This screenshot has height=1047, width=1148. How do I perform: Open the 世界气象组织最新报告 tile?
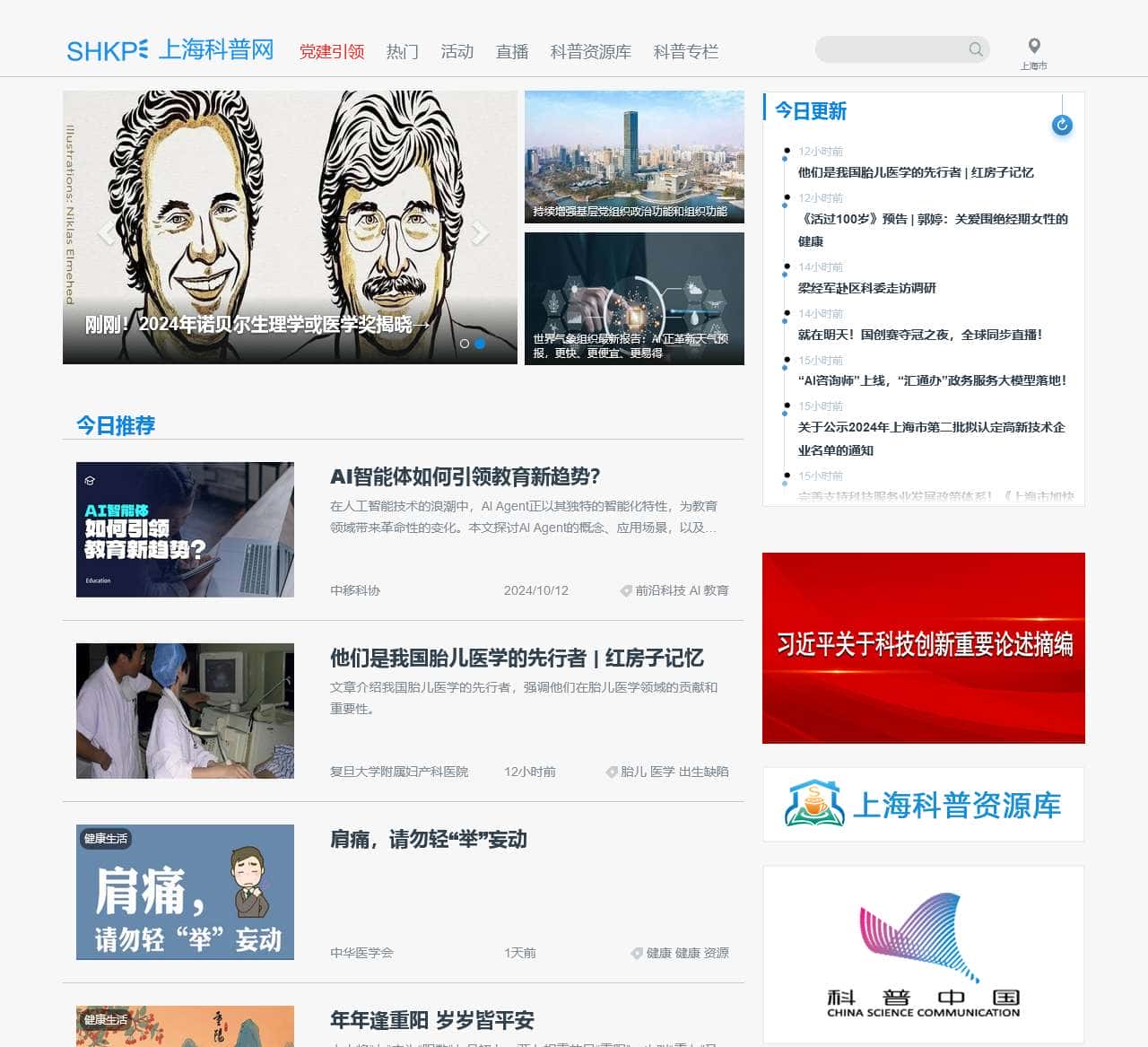click(634, 299)
